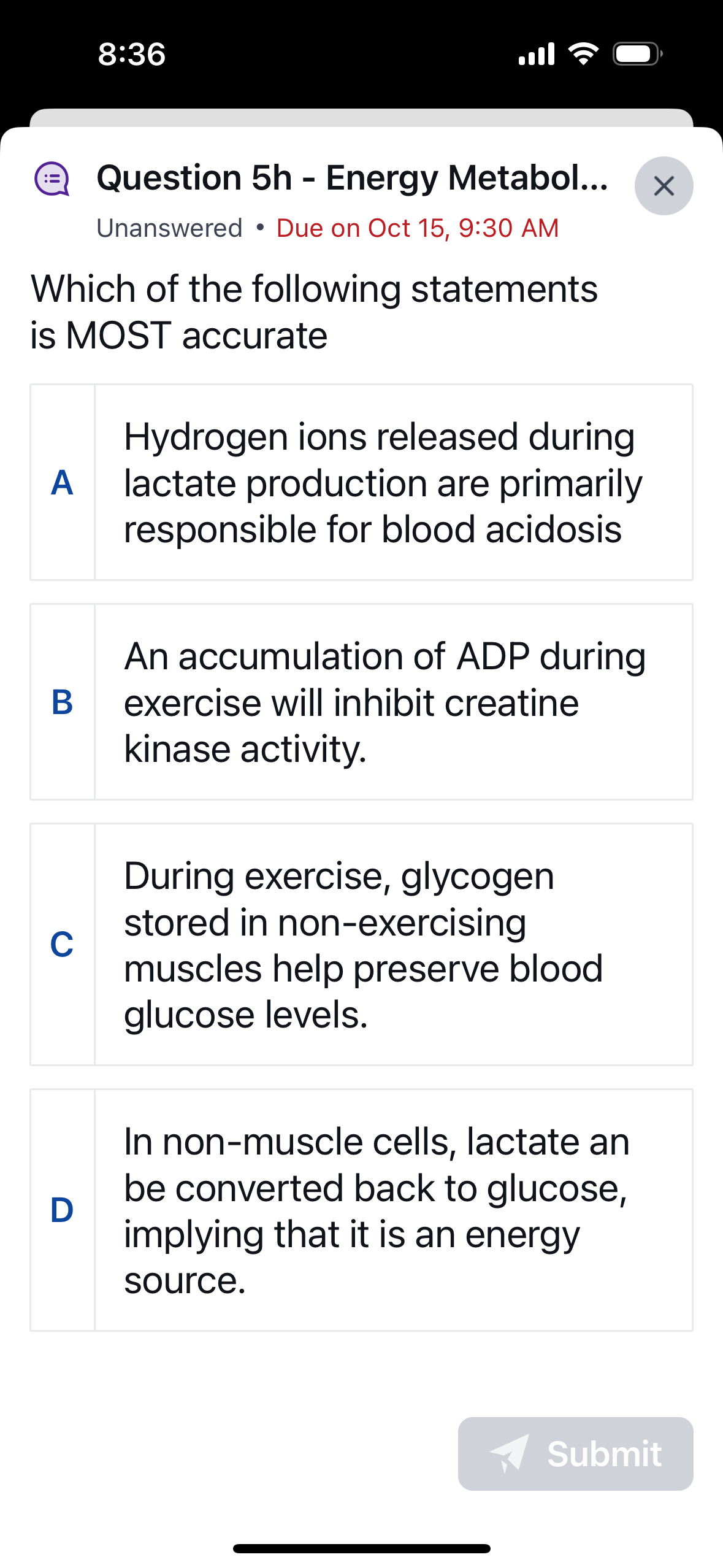
Task: Dismiss the question with the X
Action: click(x=664, y=185)
